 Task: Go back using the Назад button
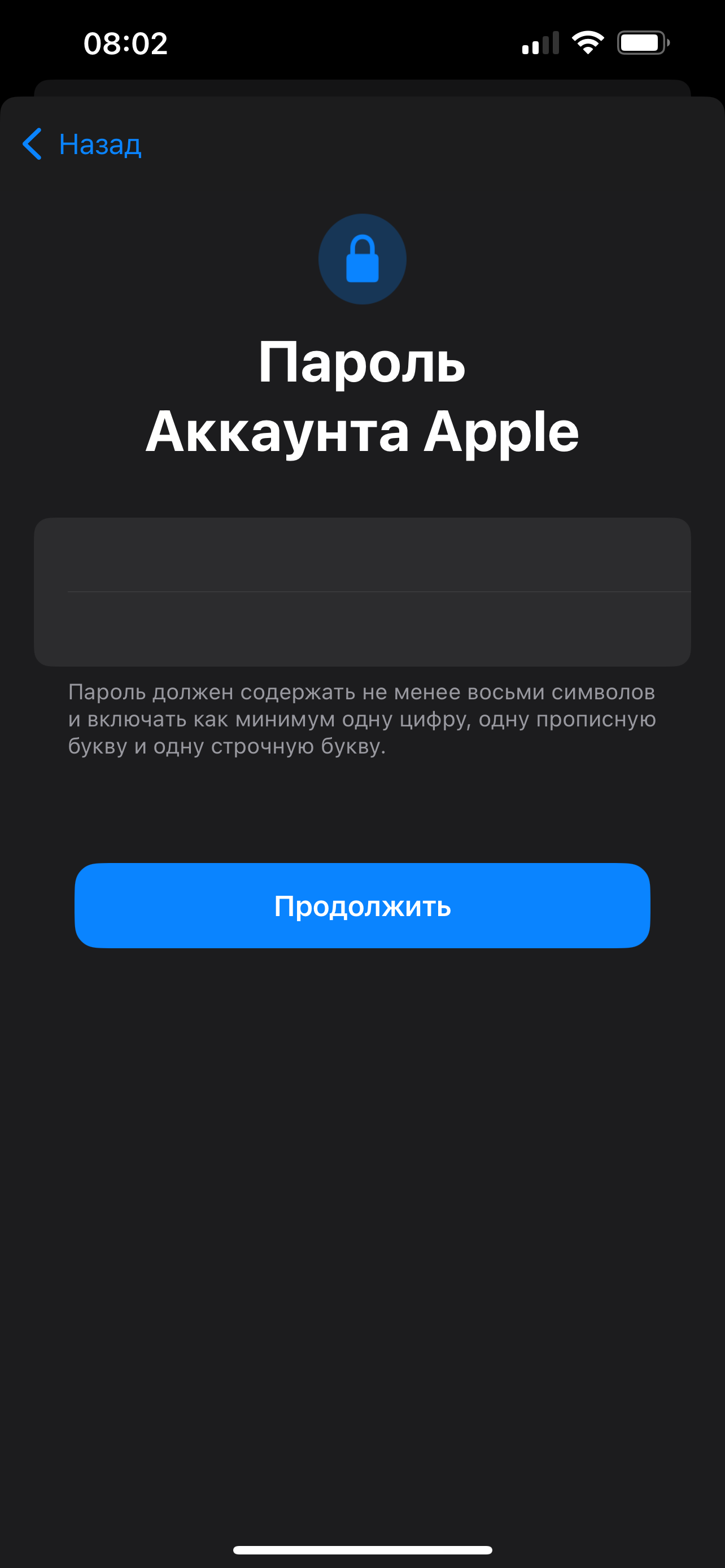82,144
